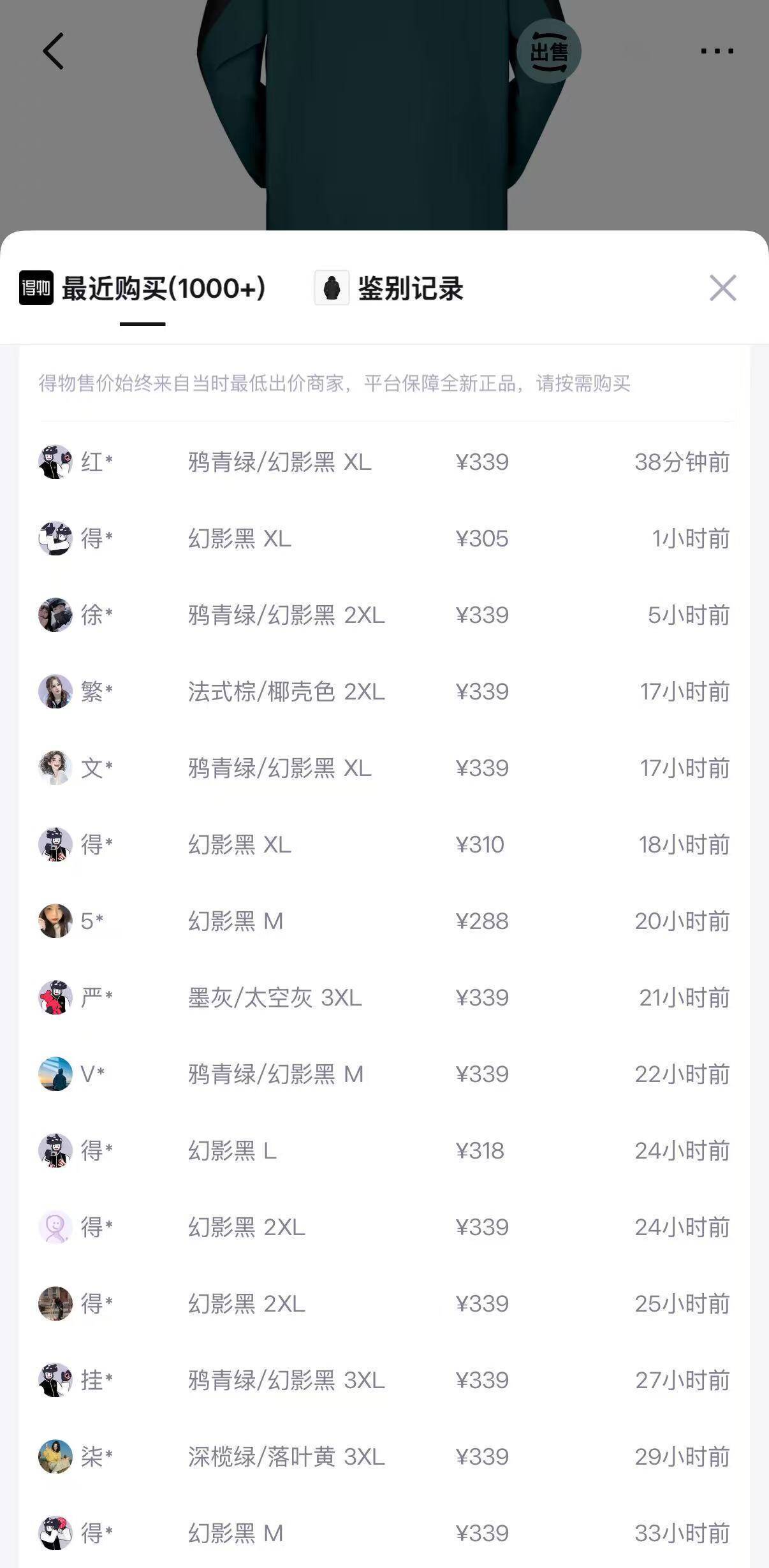Go back using the top-left arrow
Image resolution: width=769 pixels, height=1568 pixels.
[54, 51]
